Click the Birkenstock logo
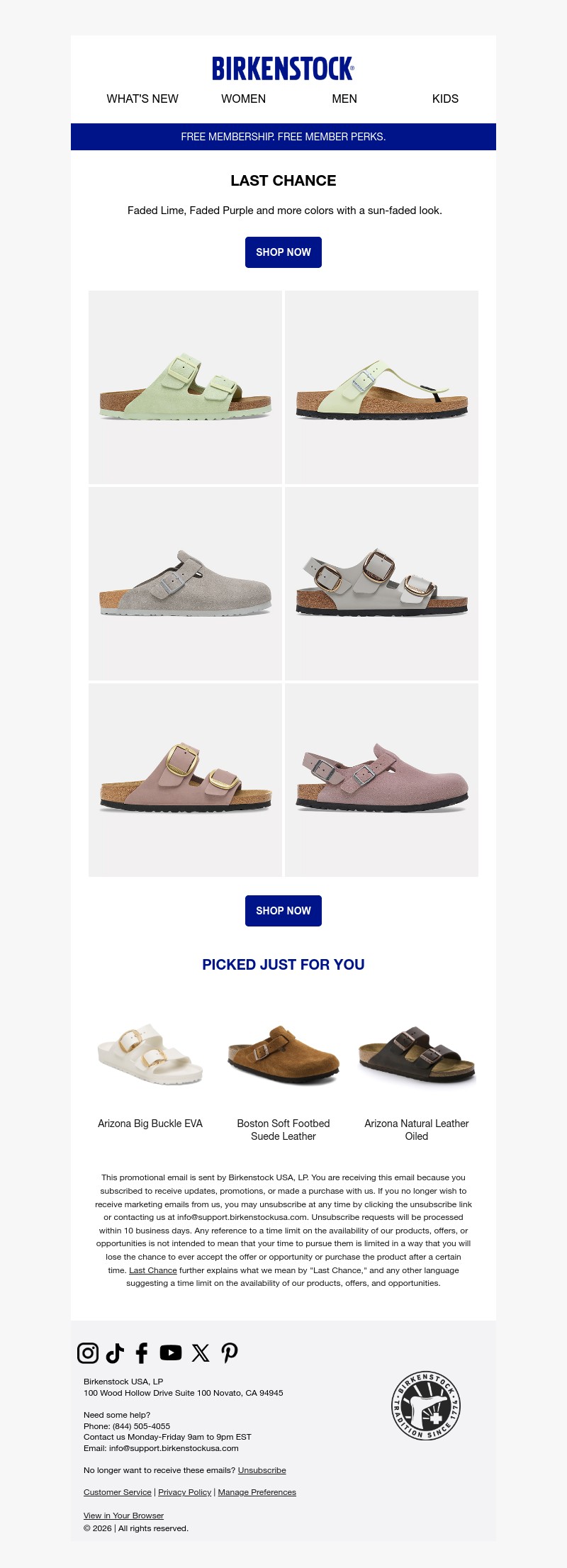Image resolution: width=567 pixels, height=1568 pixels. [282, 65]
